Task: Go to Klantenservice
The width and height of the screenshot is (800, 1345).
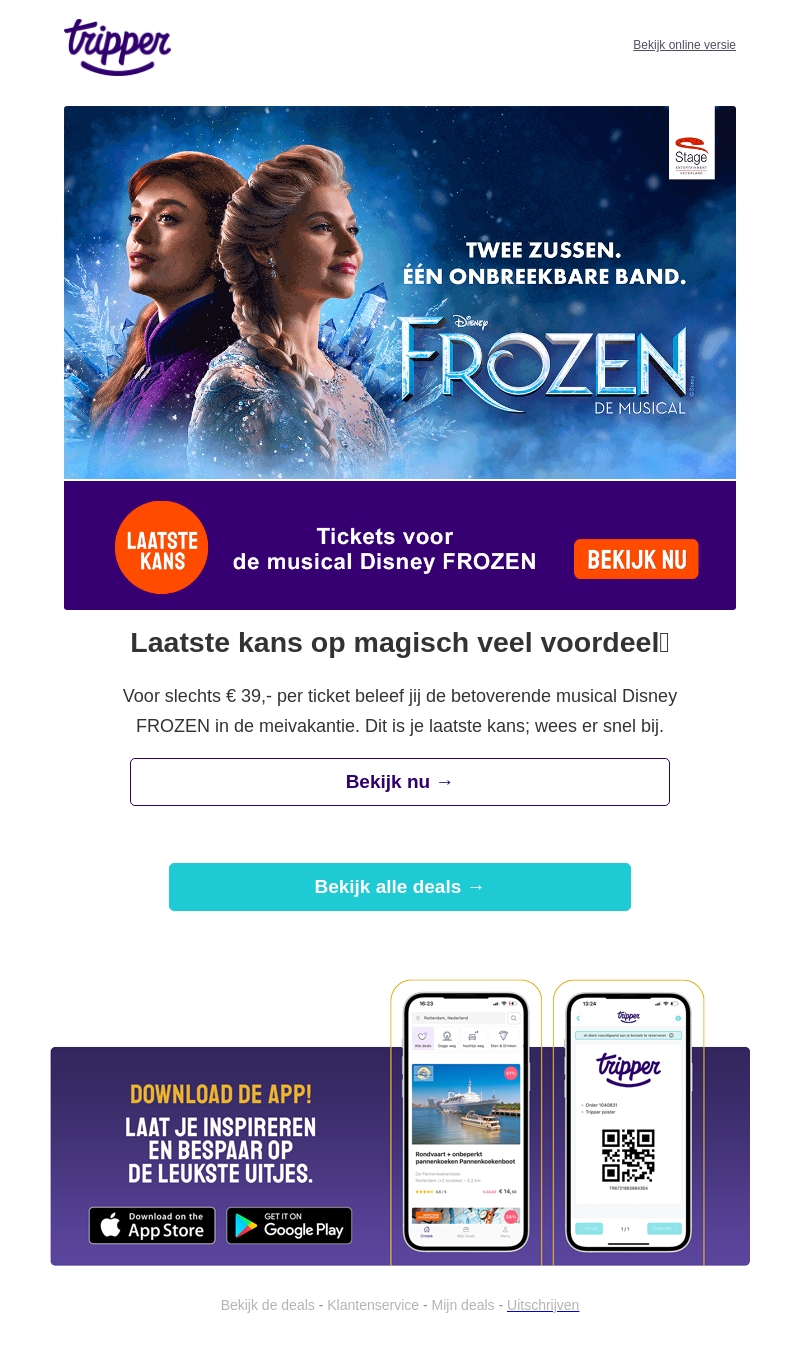Action: 373,1305
